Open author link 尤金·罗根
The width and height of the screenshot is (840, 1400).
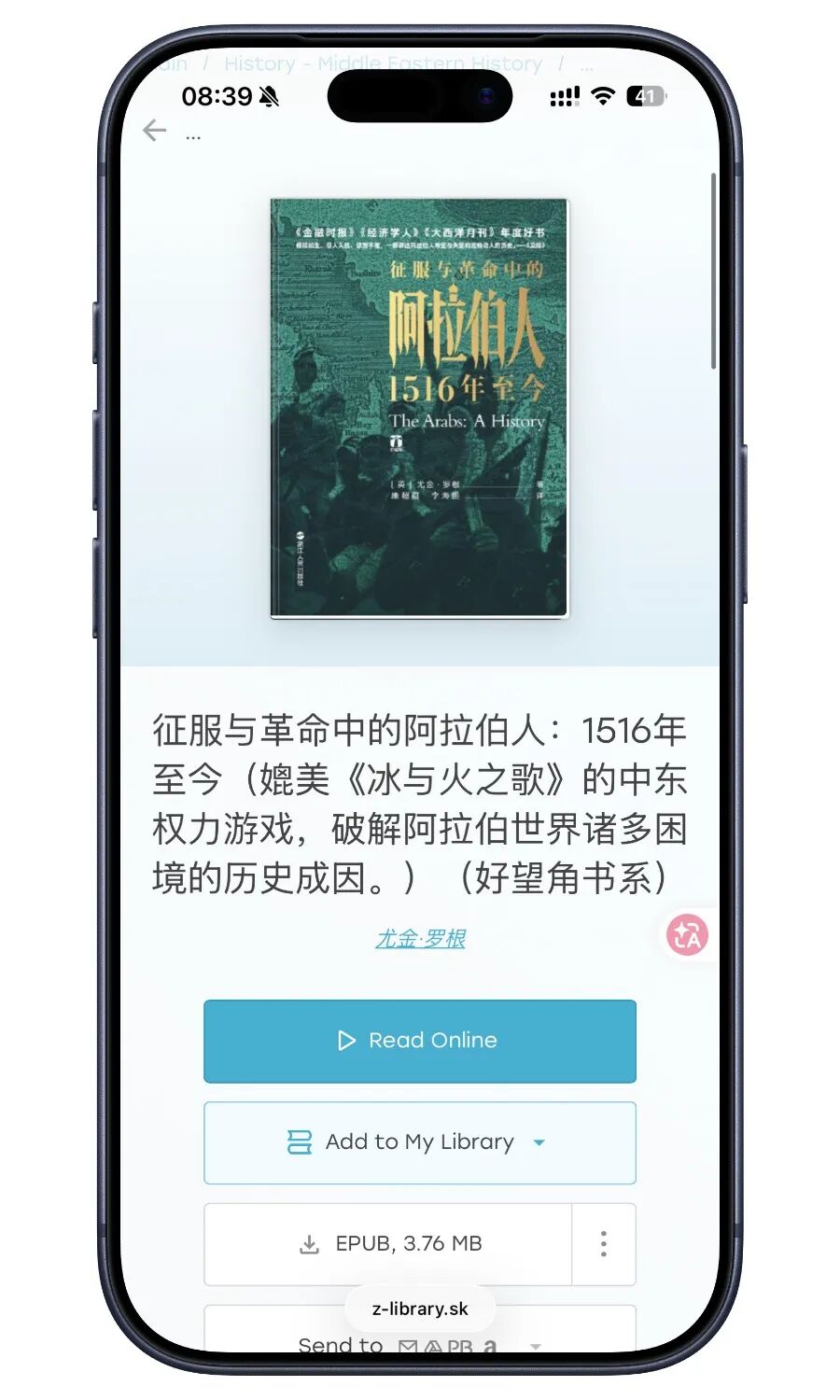coord(420,939)
